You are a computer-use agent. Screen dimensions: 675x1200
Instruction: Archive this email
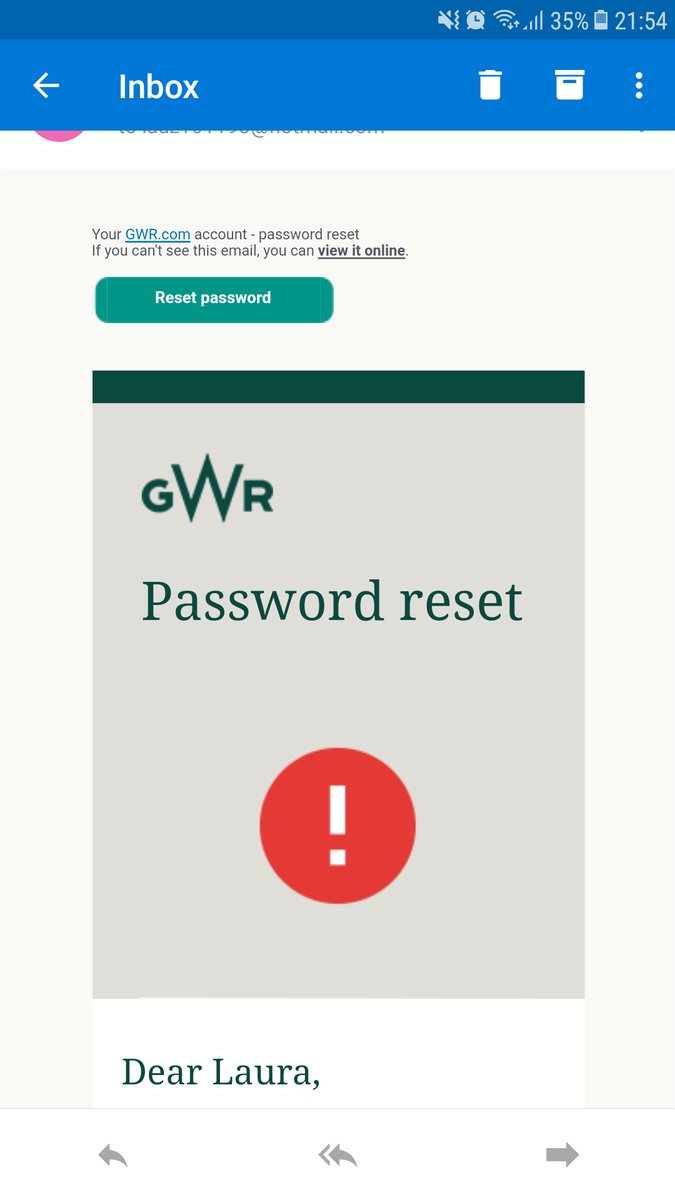[569, 86]
